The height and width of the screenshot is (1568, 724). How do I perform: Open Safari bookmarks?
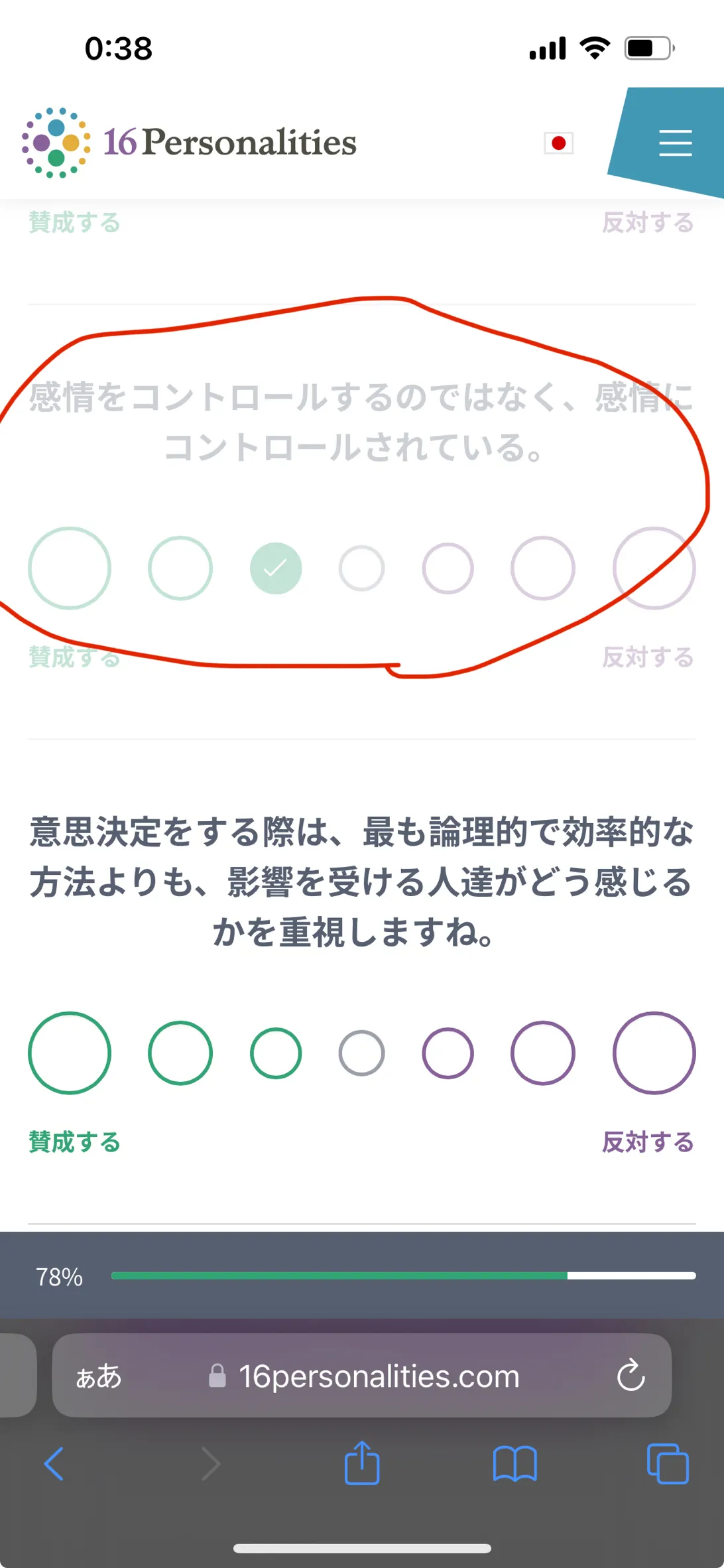coord(515,1463)
